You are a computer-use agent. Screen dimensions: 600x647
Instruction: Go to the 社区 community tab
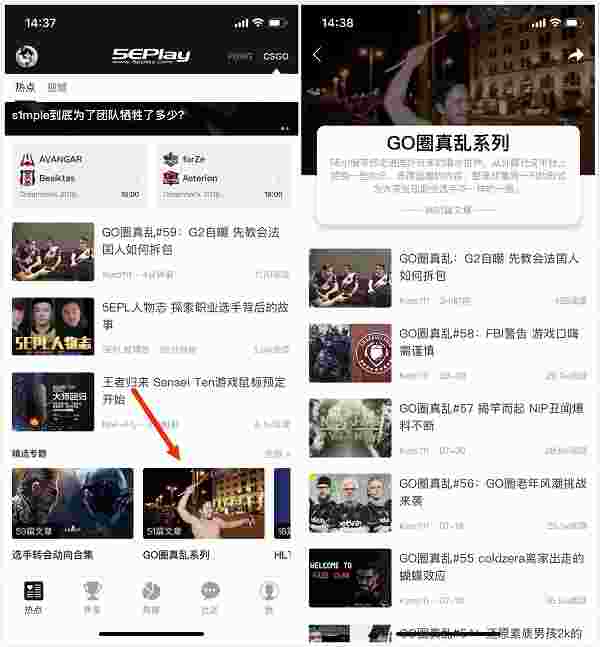pos(209,597)
